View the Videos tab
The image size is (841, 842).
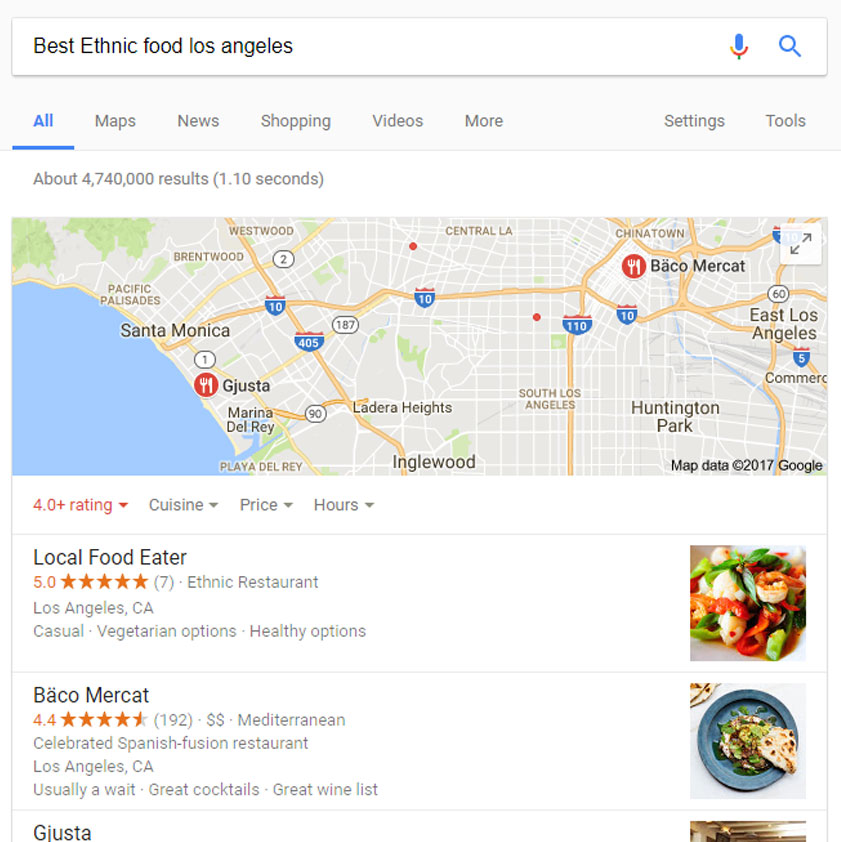click(397, 121)
